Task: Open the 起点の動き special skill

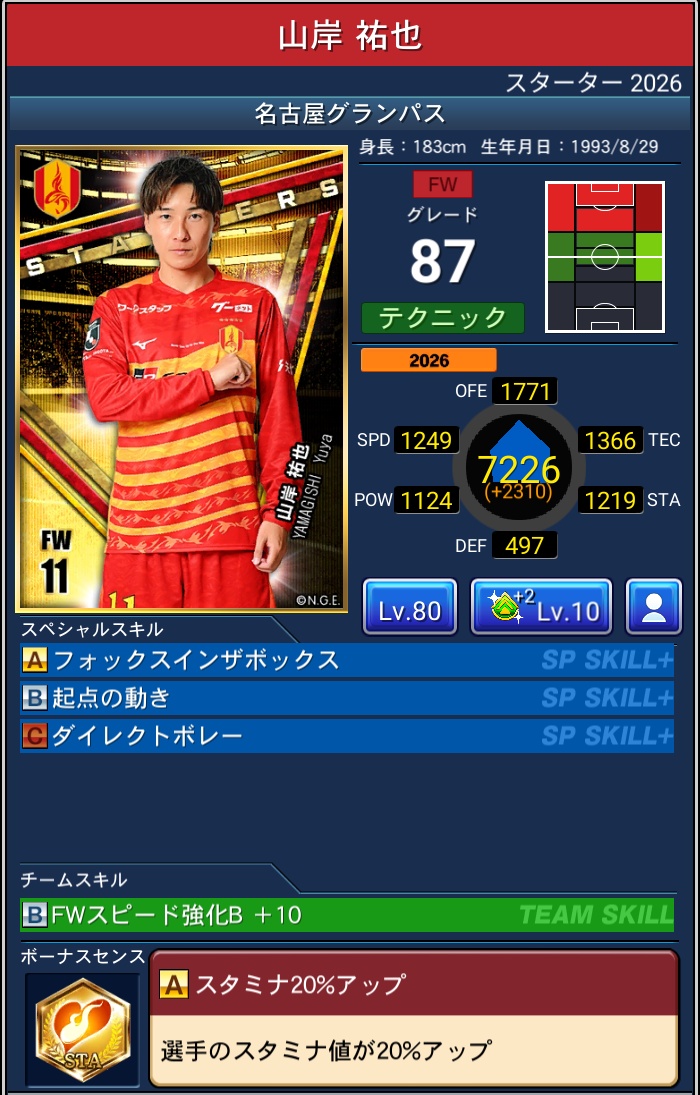Action: (347, 698)
